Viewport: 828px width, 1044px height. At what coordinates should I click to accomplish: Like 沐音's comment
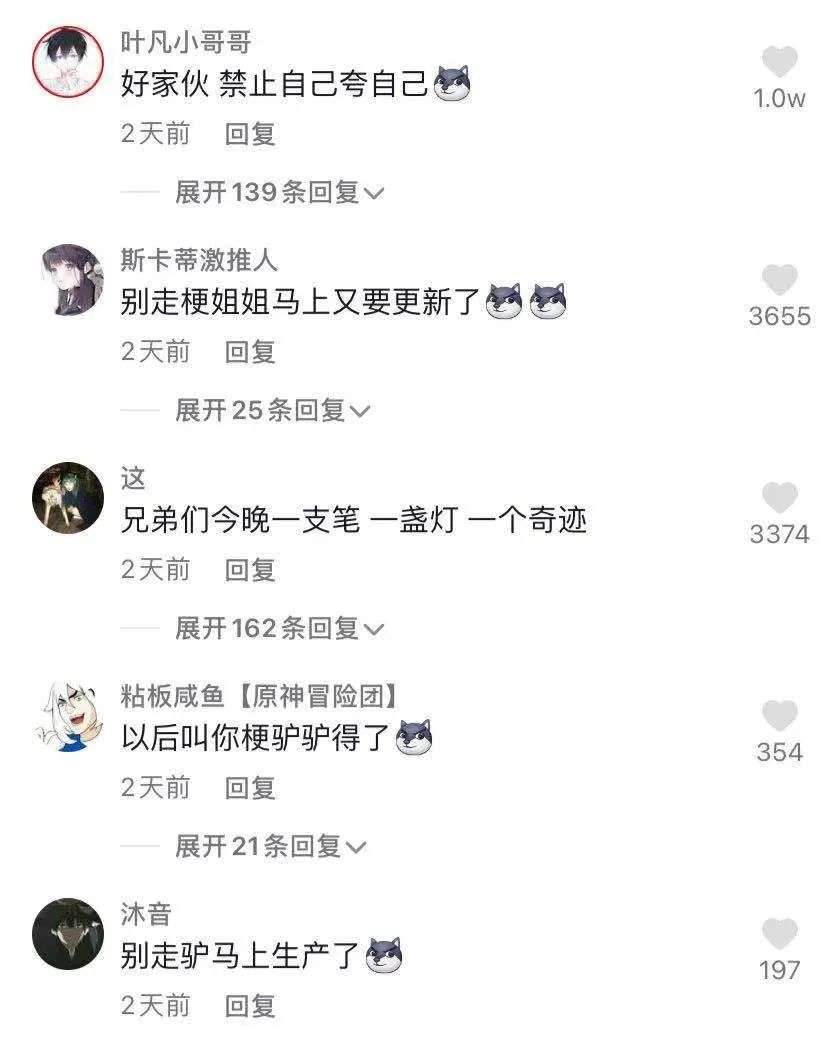[x=779, y=934]
